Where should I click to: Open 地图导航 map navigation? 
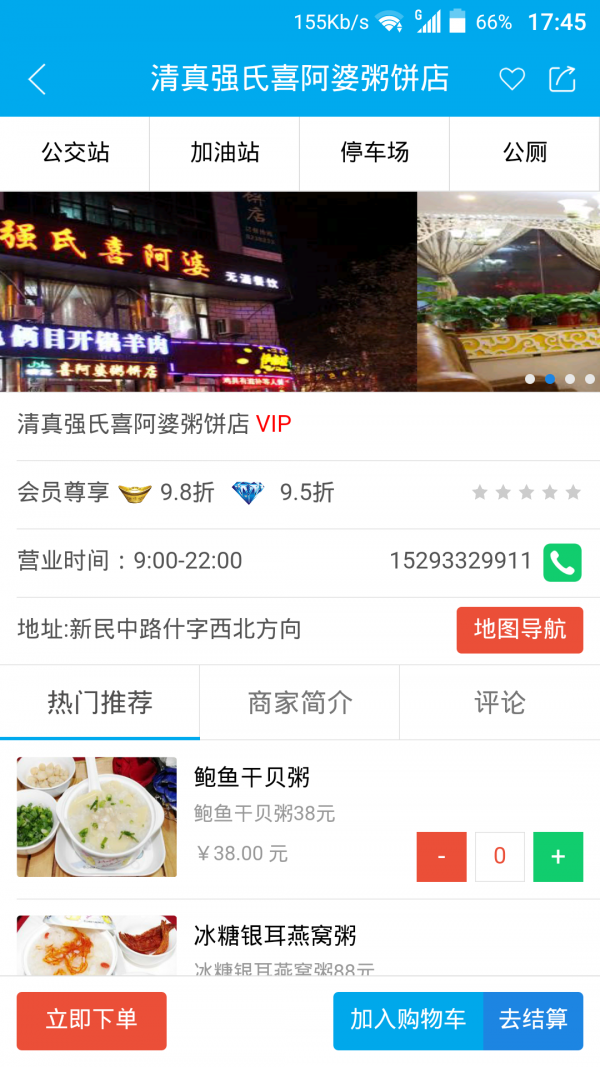(519, 630)
